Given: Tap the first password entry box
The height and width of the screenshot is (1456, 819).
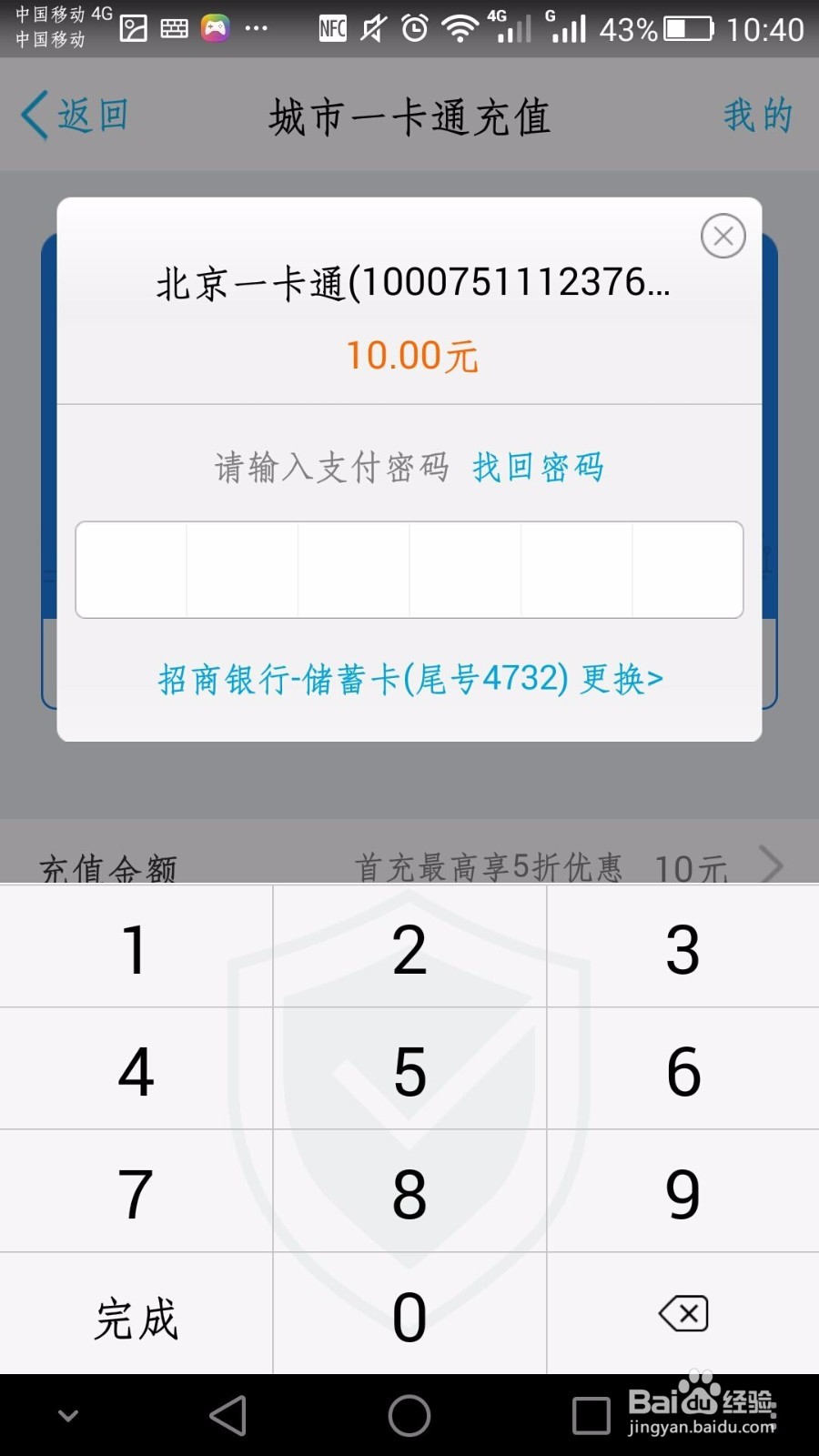Looking at the screenshot, I should pyautogui.click(x=130, y=570).
